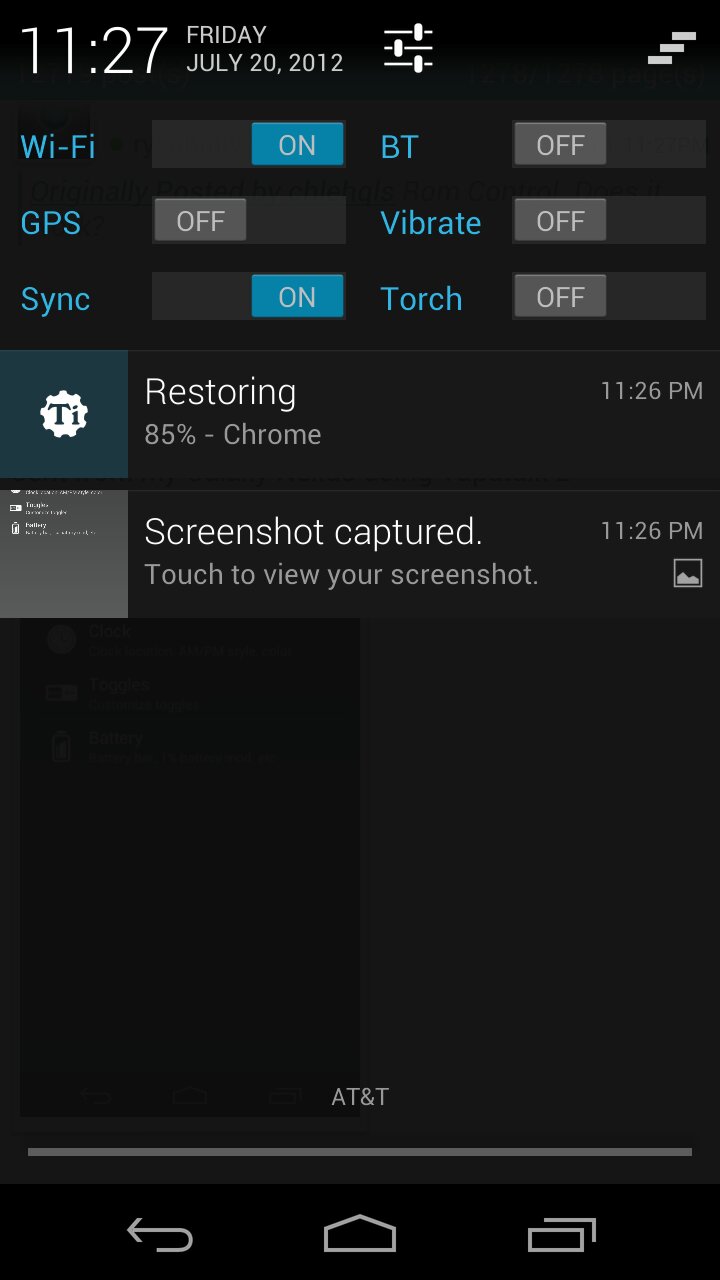Turn on GPS

pos(248,221)
